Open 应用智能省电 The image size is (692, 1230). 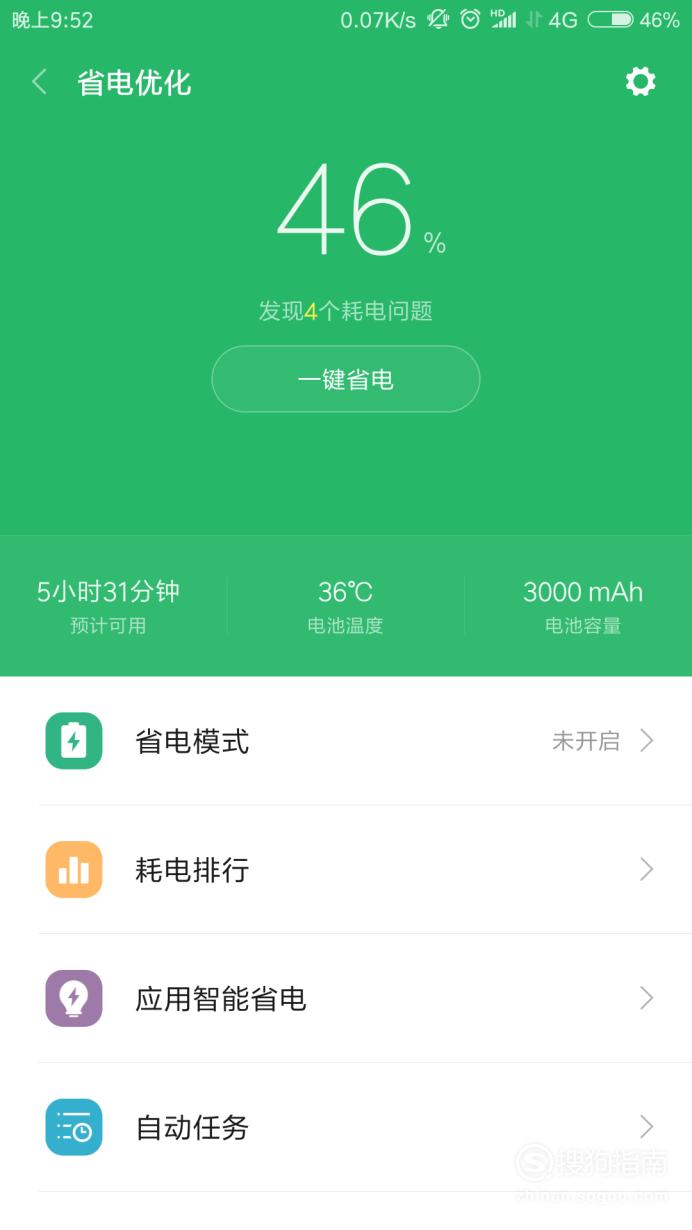[346, 999]
